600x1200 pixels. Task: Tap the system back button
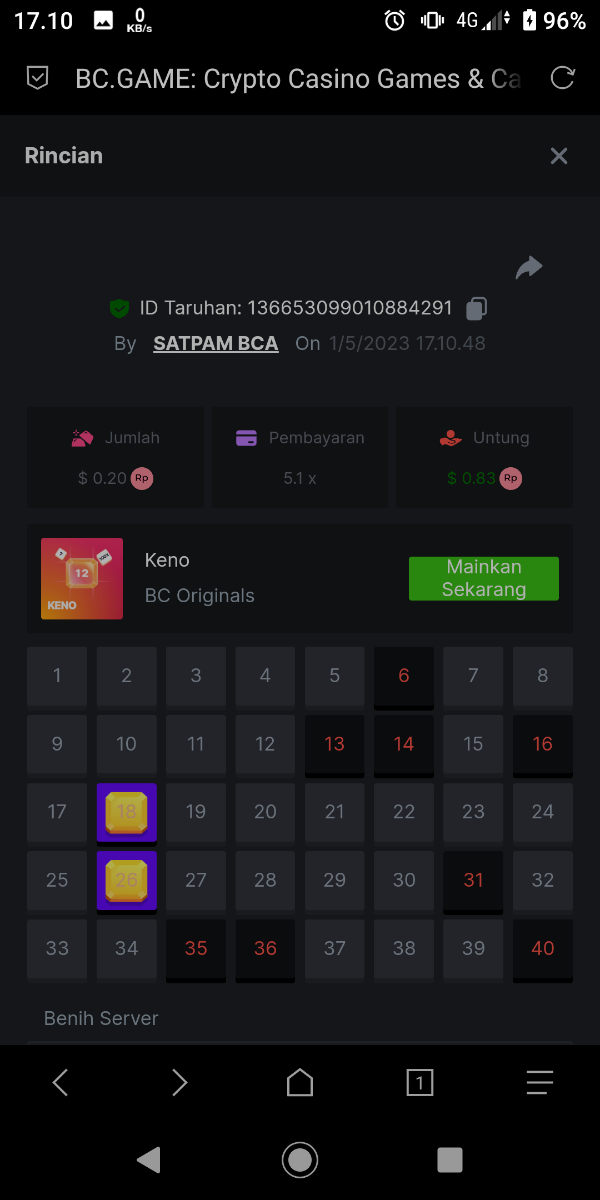point(149,1159)
